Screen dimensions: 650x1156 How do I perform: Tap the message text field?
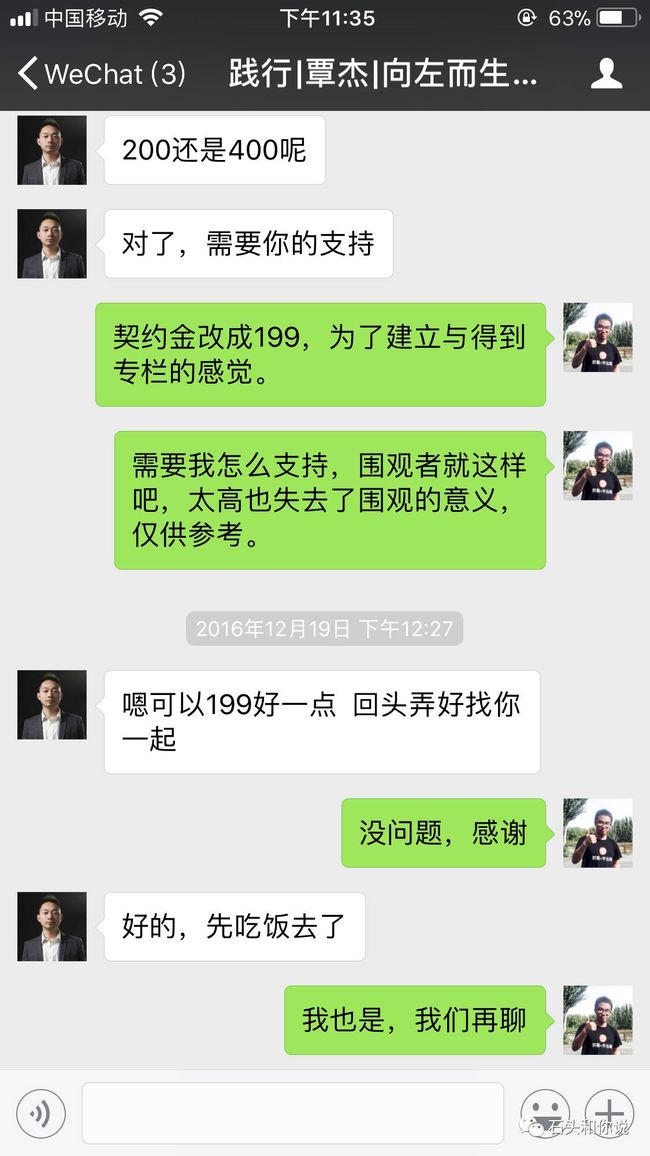tap(293, 1113)
